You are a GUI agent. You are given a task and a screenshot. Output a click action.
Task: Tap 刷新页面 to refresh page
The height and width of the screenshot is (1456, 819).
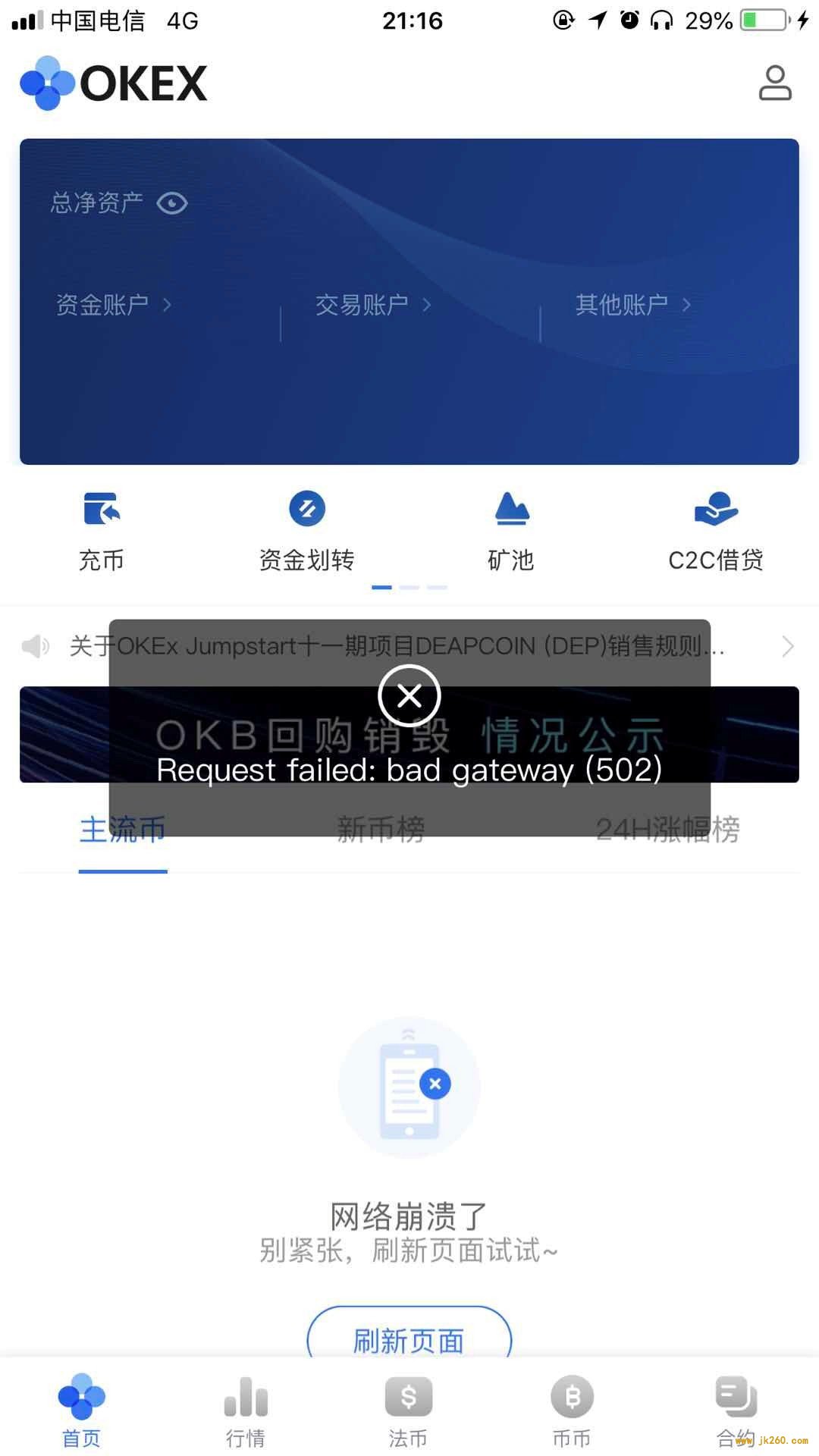[409, 1340]
